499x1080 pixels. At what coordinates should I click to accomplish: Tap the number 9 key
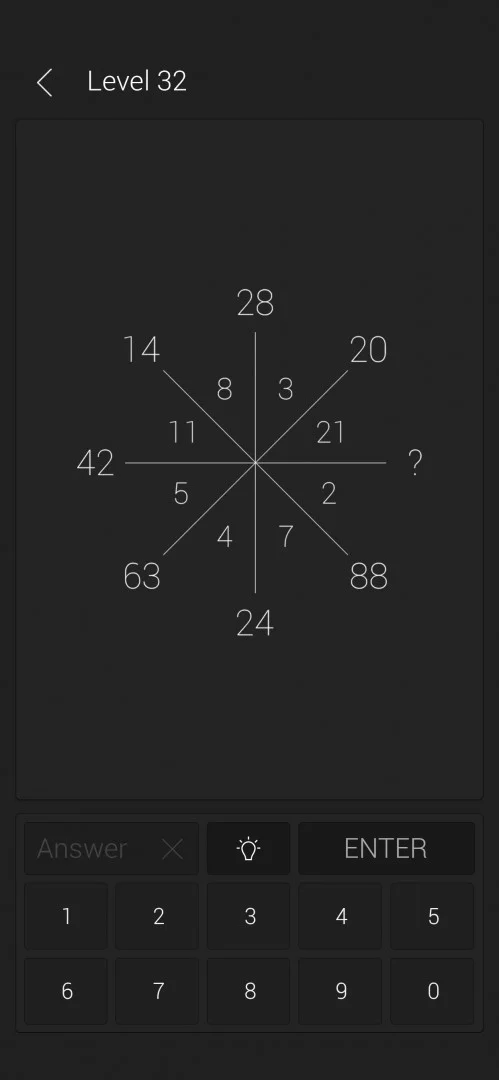pyautogui.click(x=340, y=990)
